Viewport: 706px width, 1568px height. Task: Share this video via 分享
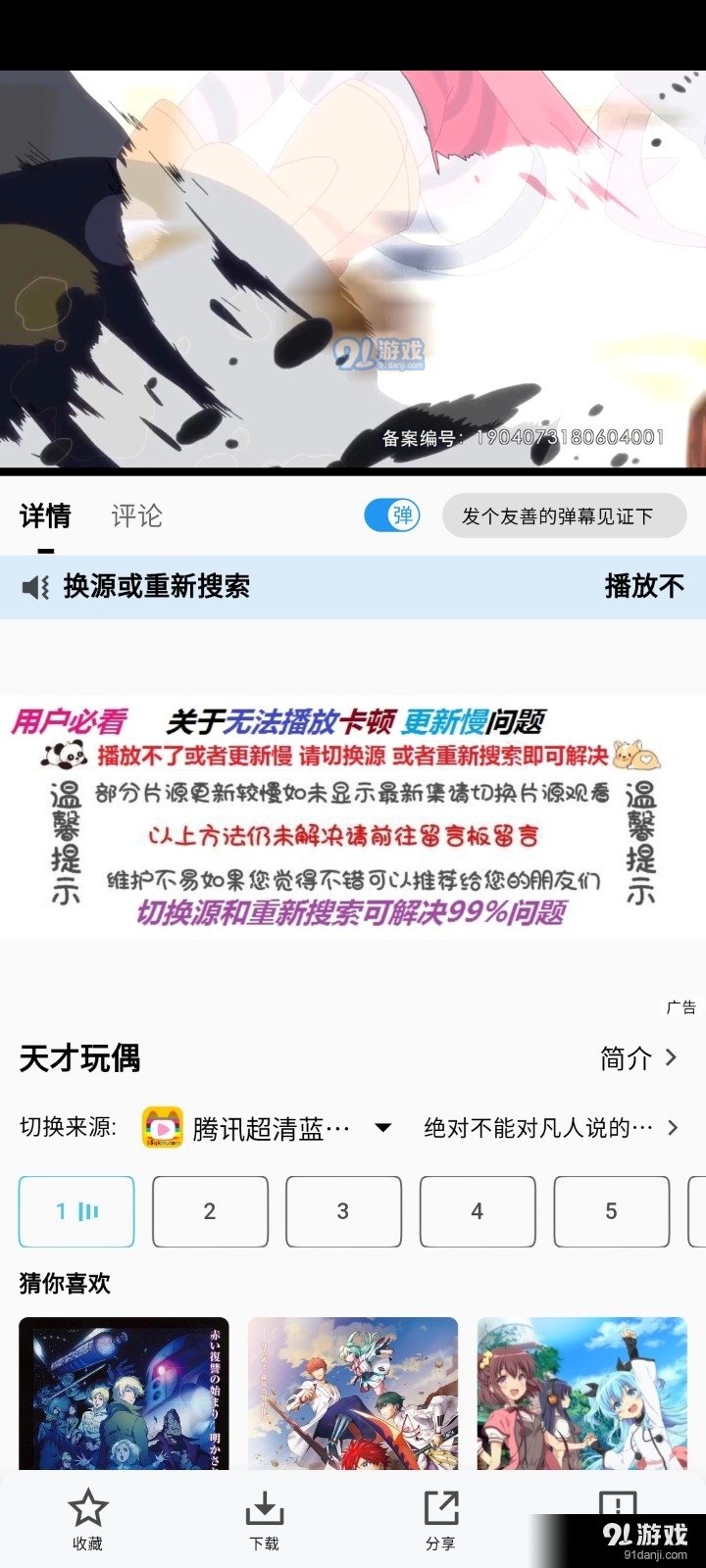440,1520
